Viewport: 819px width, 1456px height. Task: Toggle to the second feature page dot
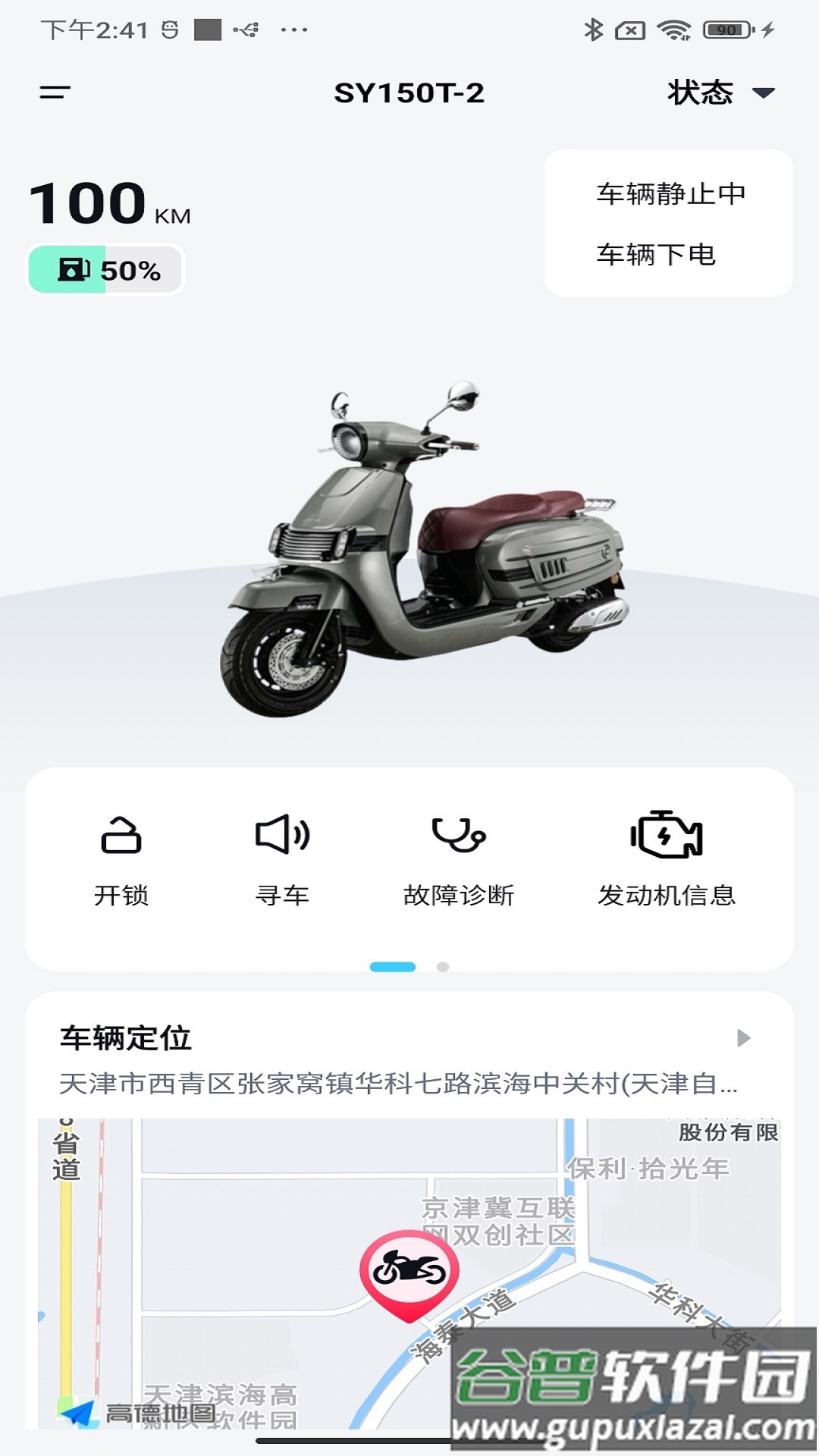pos(444,965)
